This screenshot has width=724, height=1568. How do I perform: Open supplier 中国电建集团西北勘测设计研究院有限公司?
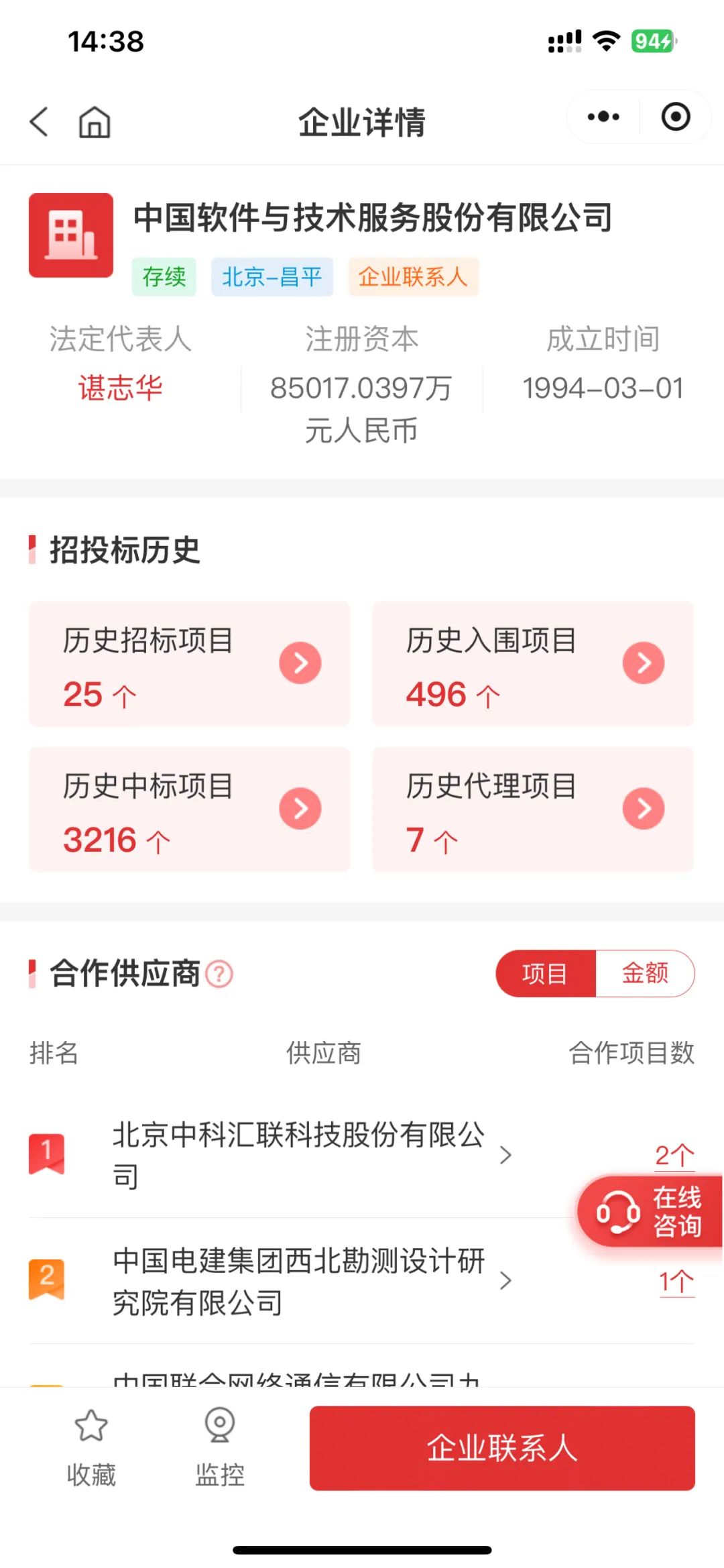(x=298, y=1281)
